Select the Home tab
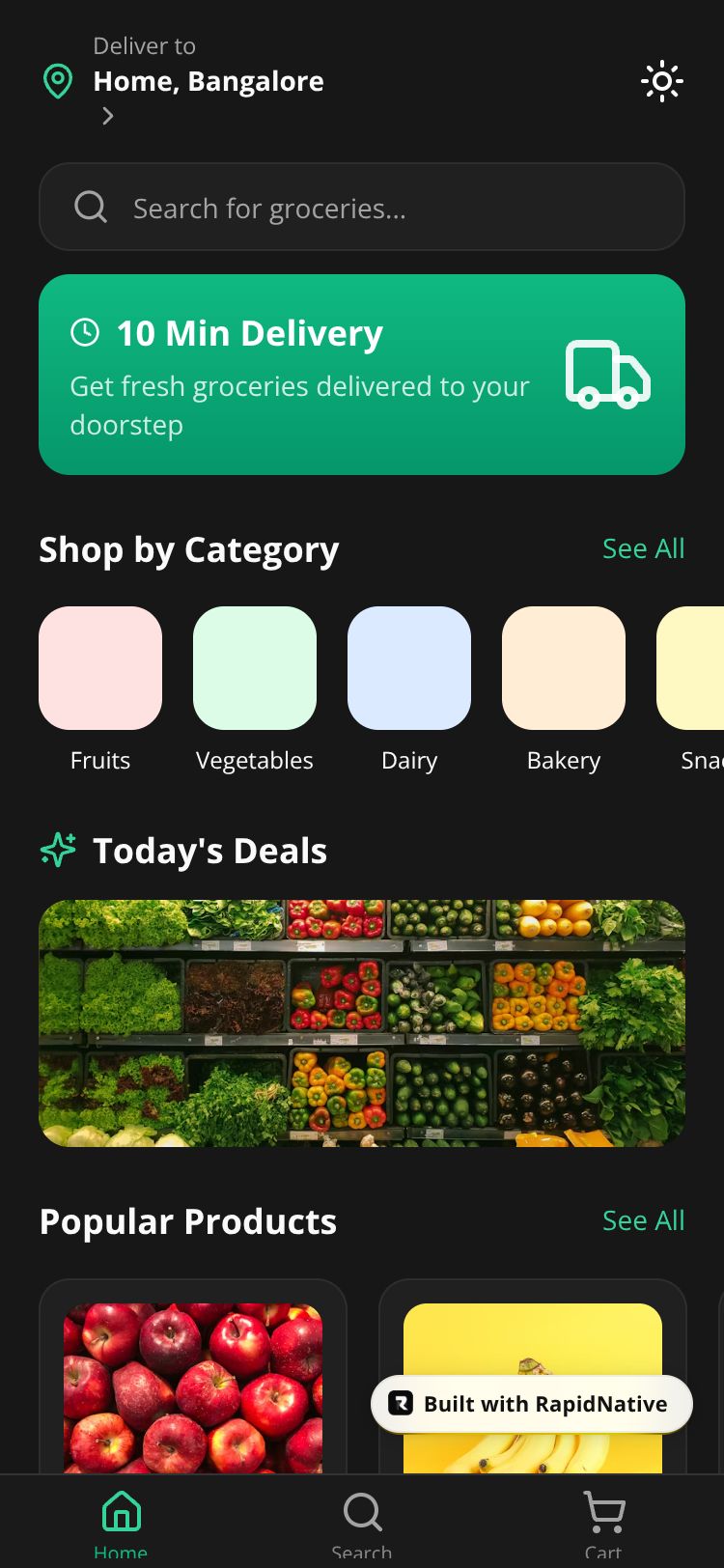 121,1523
